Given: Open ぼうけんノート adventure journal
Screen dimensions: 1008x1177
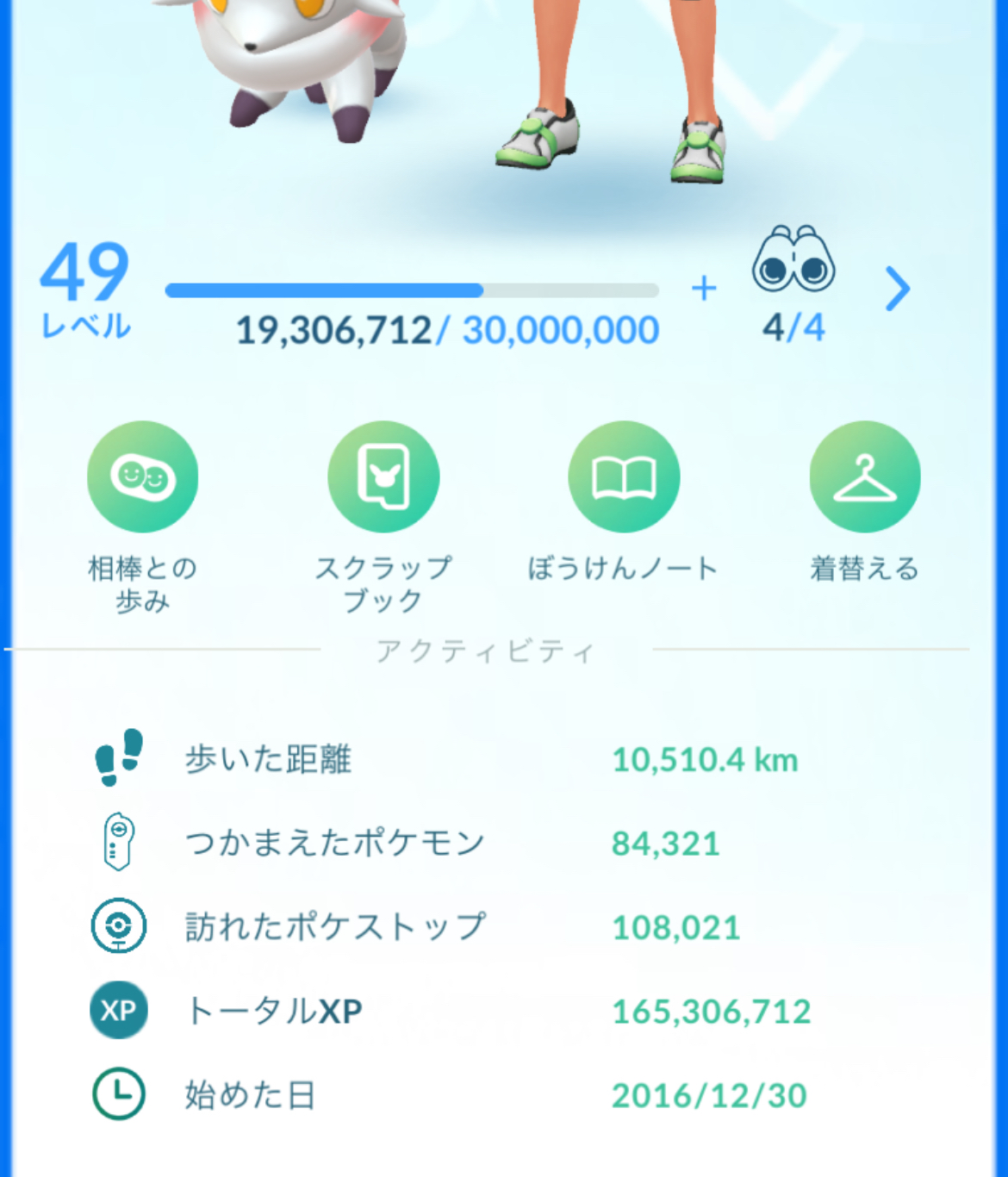Looking at the screenshot, I should 624,476.
